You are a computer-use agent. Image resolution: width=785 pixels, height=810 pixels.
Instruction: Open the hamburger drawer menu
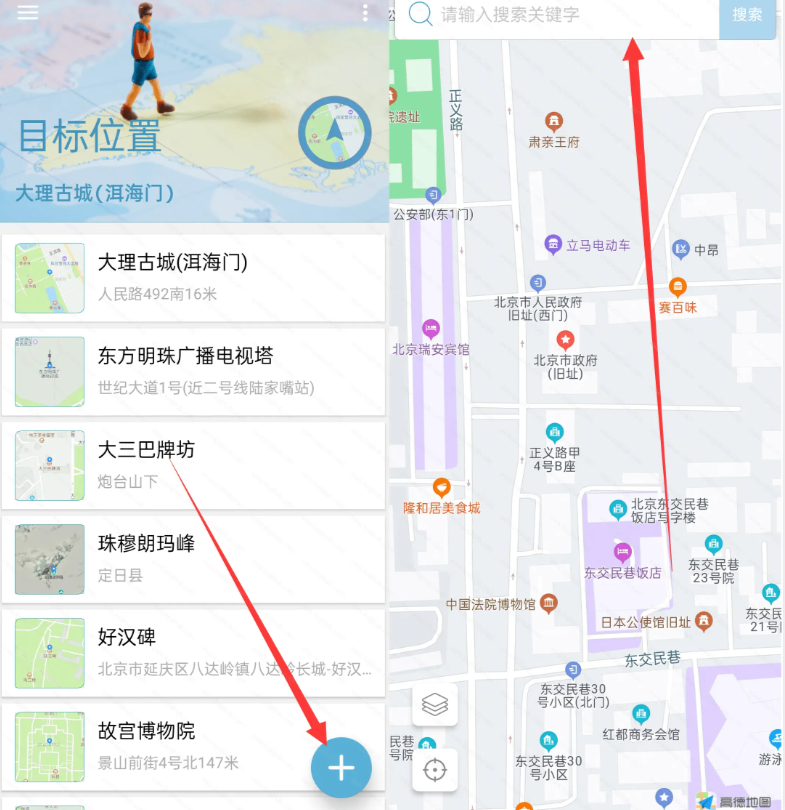28,12
